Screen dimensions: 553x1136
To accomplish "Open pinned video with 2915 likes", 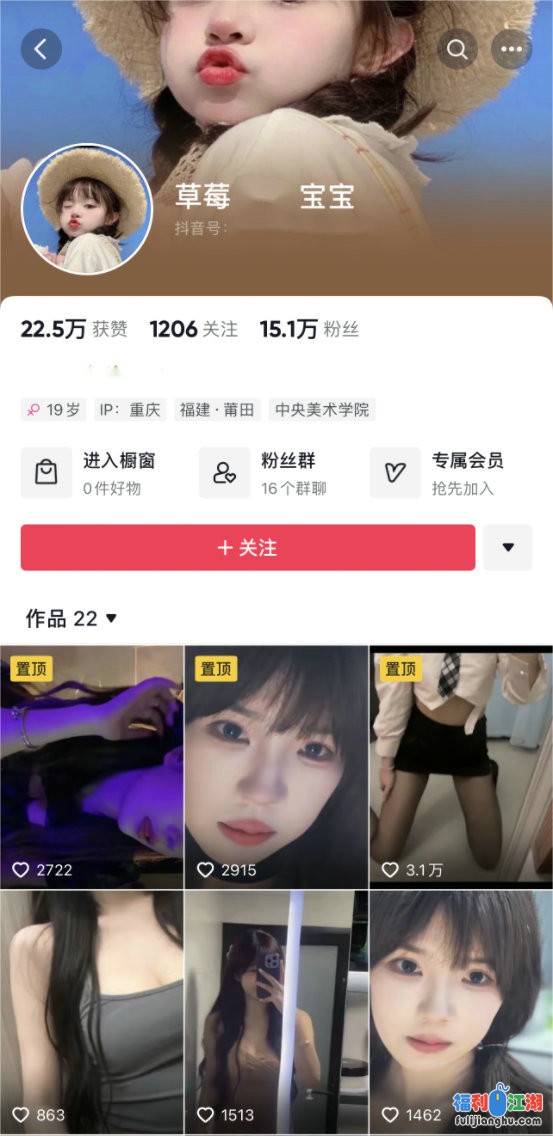I will [277, 767].
